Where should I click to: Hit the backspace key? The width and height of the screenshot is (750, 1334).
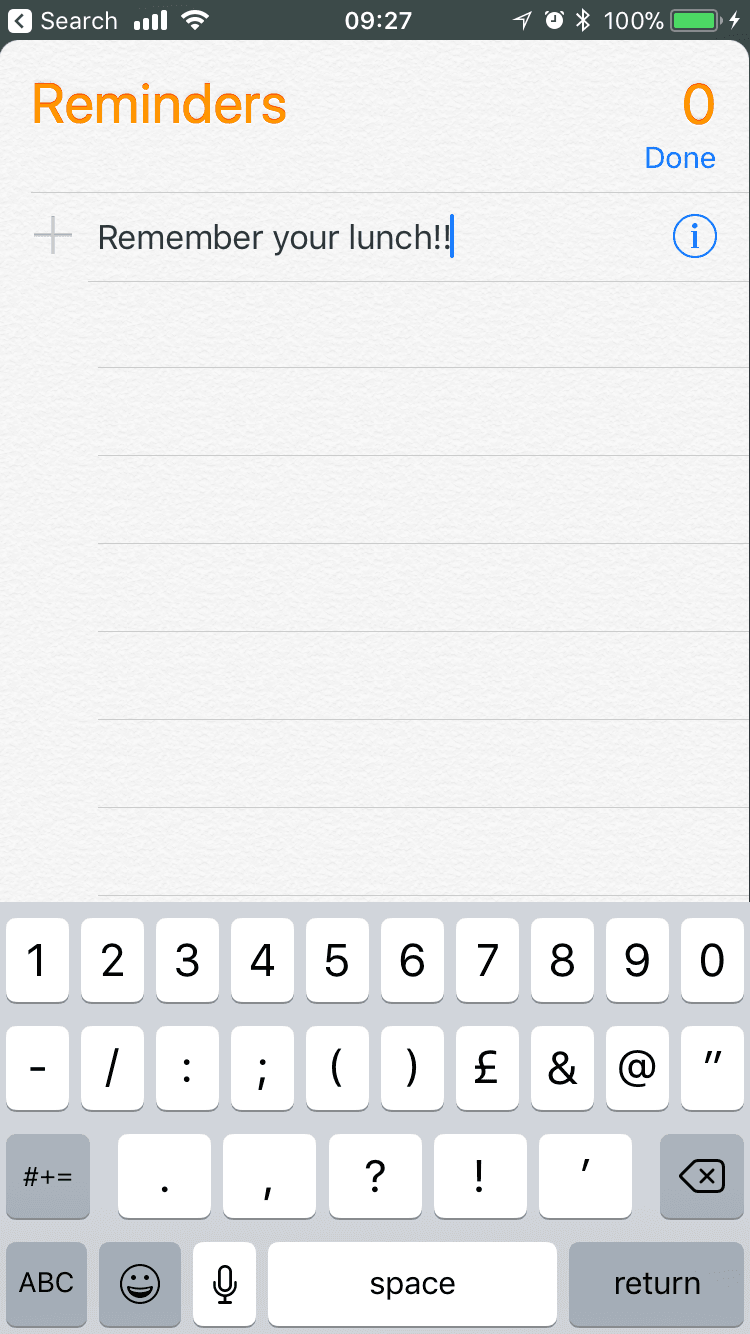[x=701, y=1176]
